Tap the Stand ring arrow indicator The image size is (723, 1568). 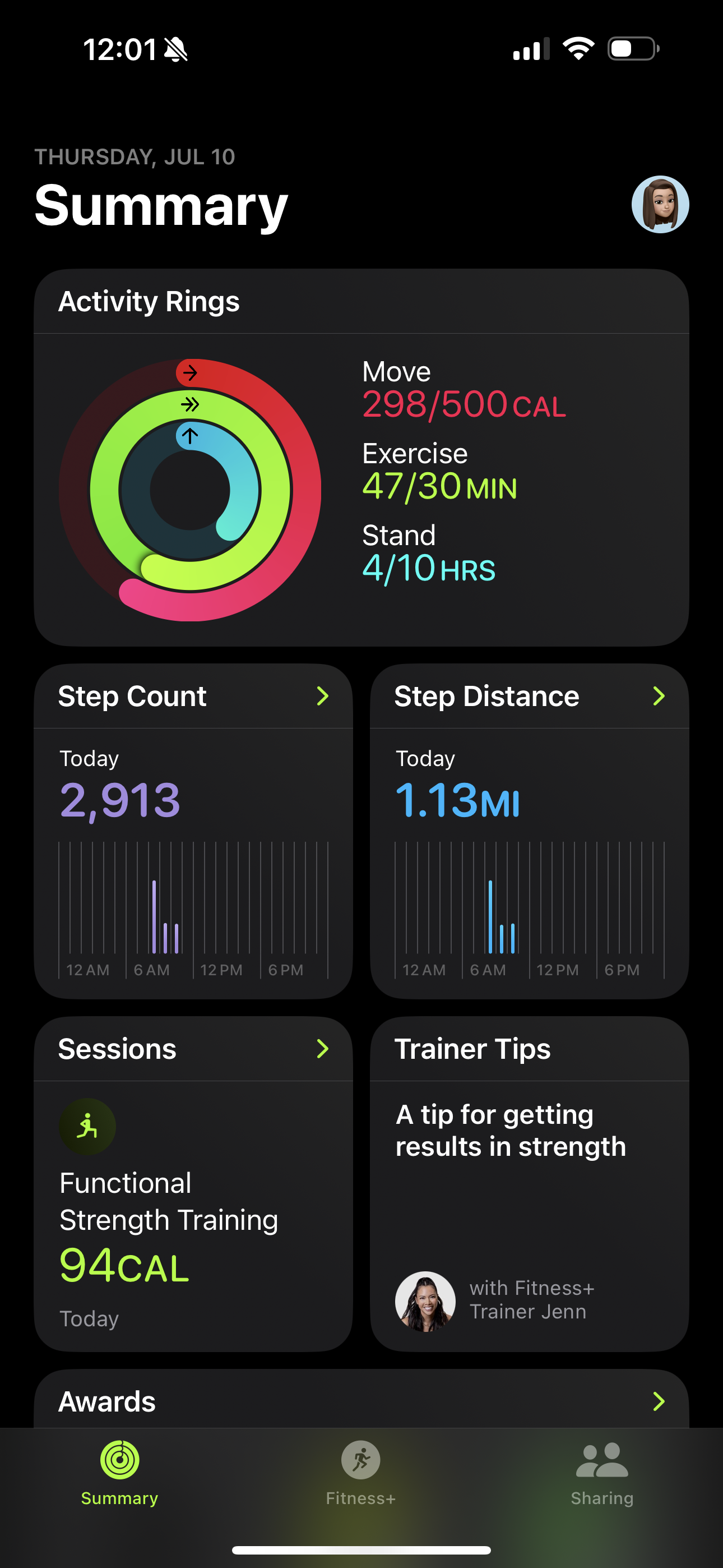[x=191, y=435]
